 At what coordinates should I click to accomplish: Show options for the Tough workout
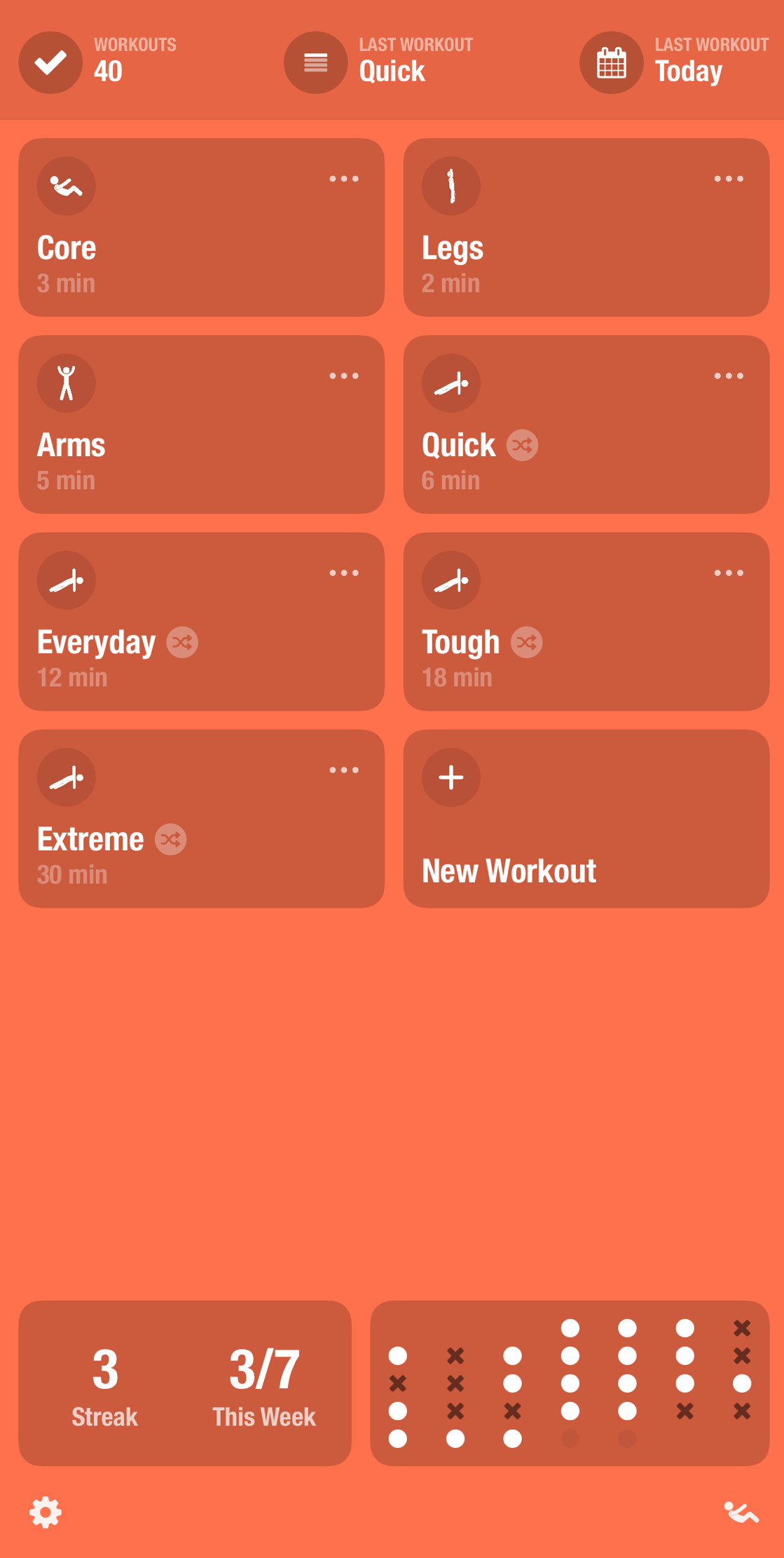coord(729,573)
